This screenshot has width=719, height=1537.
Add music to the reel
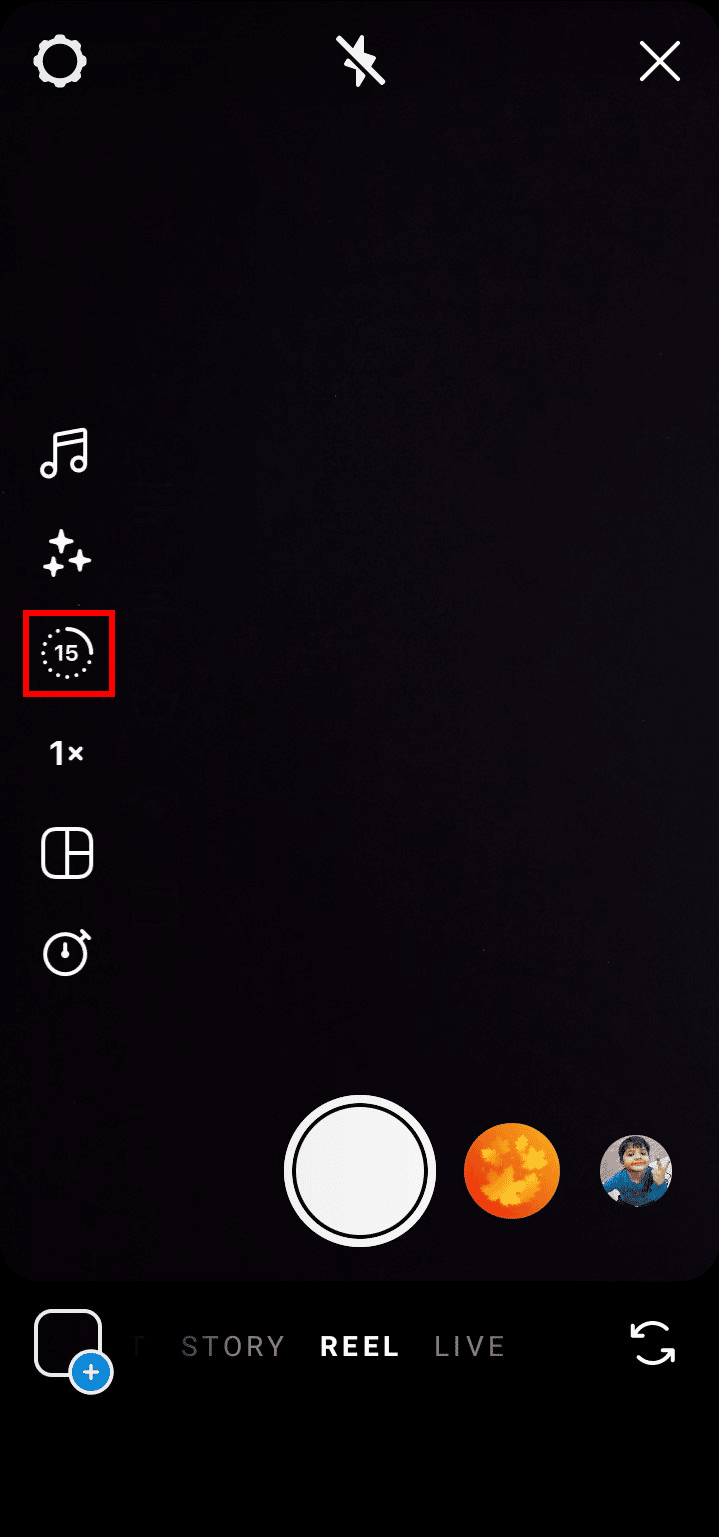(65, 453)
